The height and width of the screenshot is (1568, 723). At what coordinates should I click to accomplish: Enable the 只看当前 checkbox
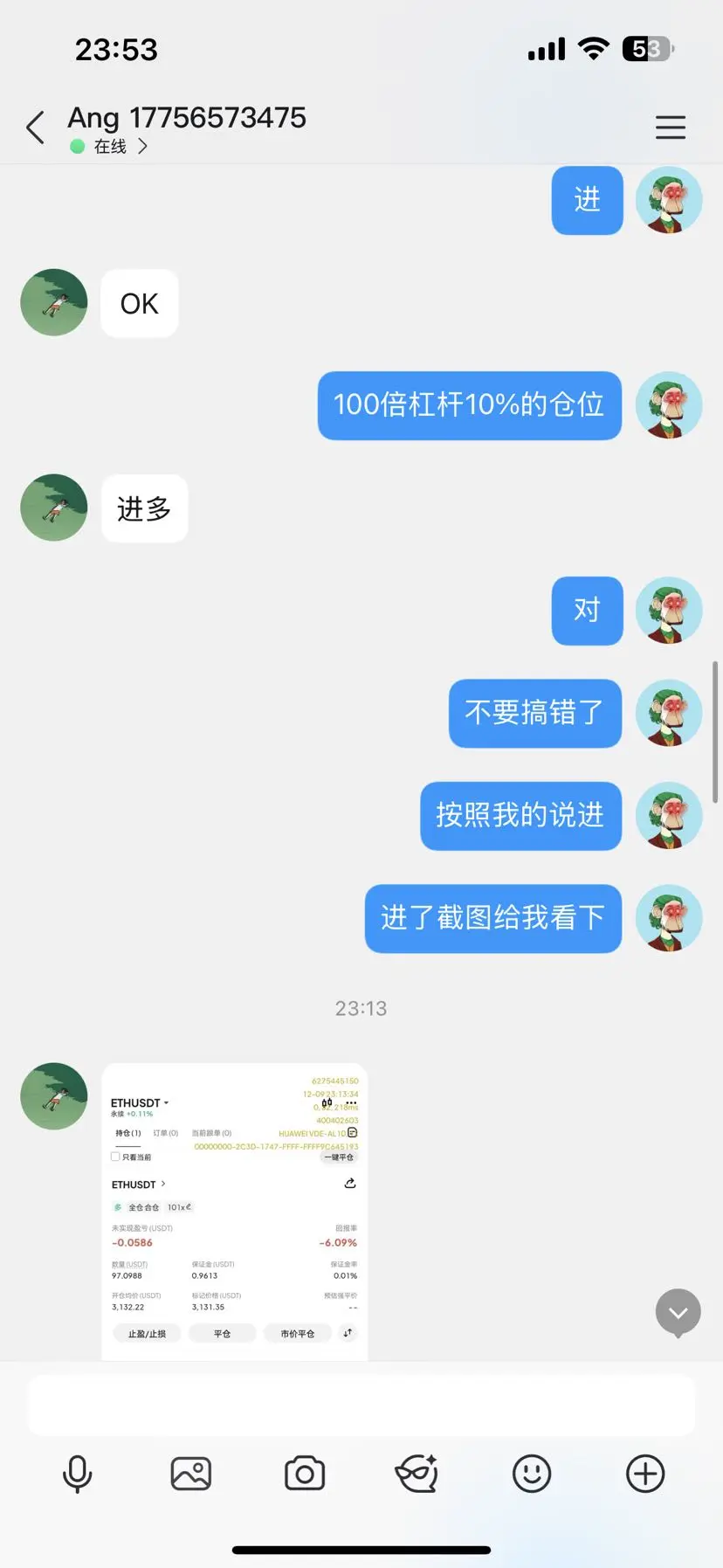114,1156
